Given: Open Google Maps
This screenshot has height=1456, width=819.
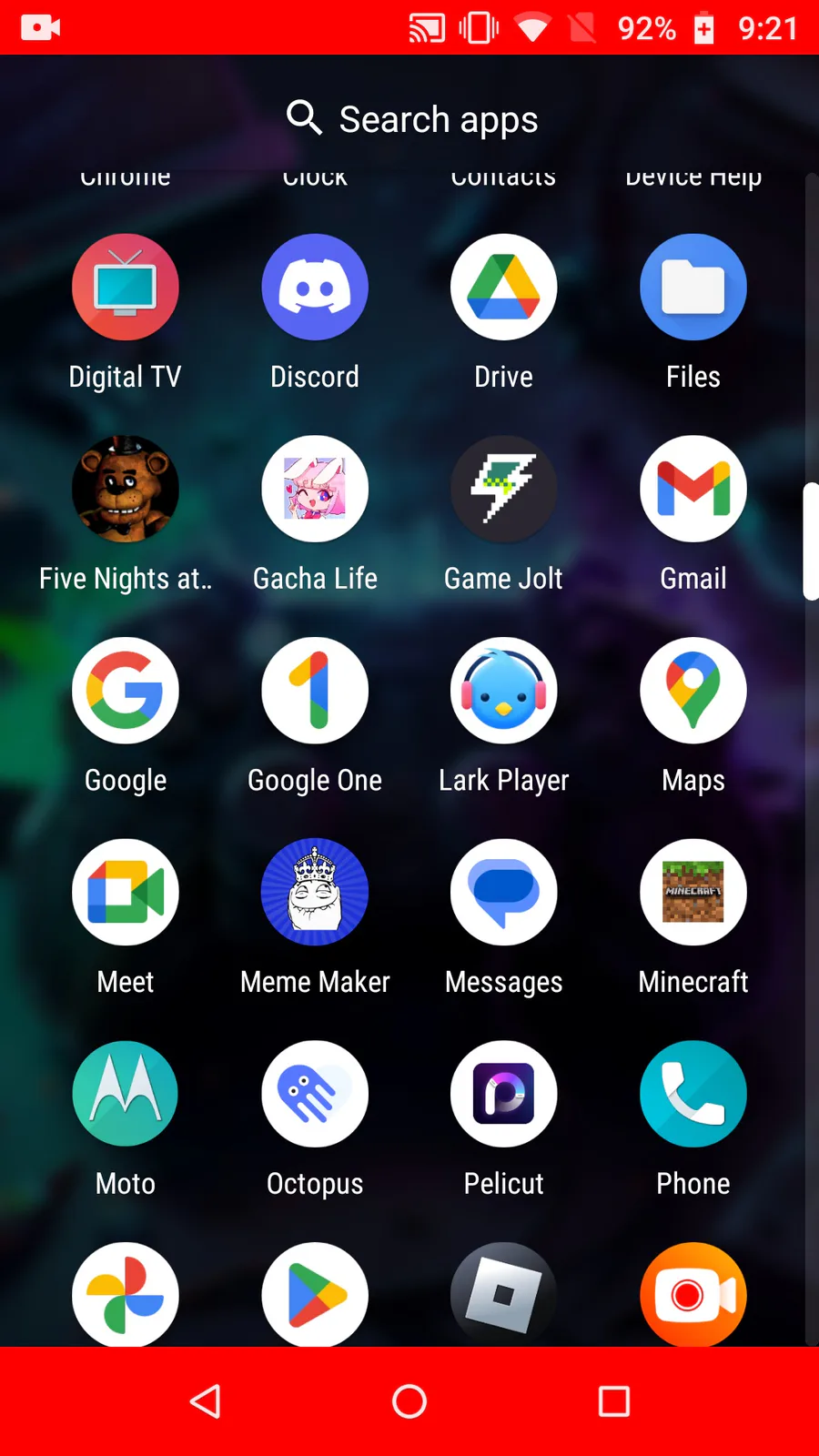Looking at the screenshot, I should [x=693, y=692].
